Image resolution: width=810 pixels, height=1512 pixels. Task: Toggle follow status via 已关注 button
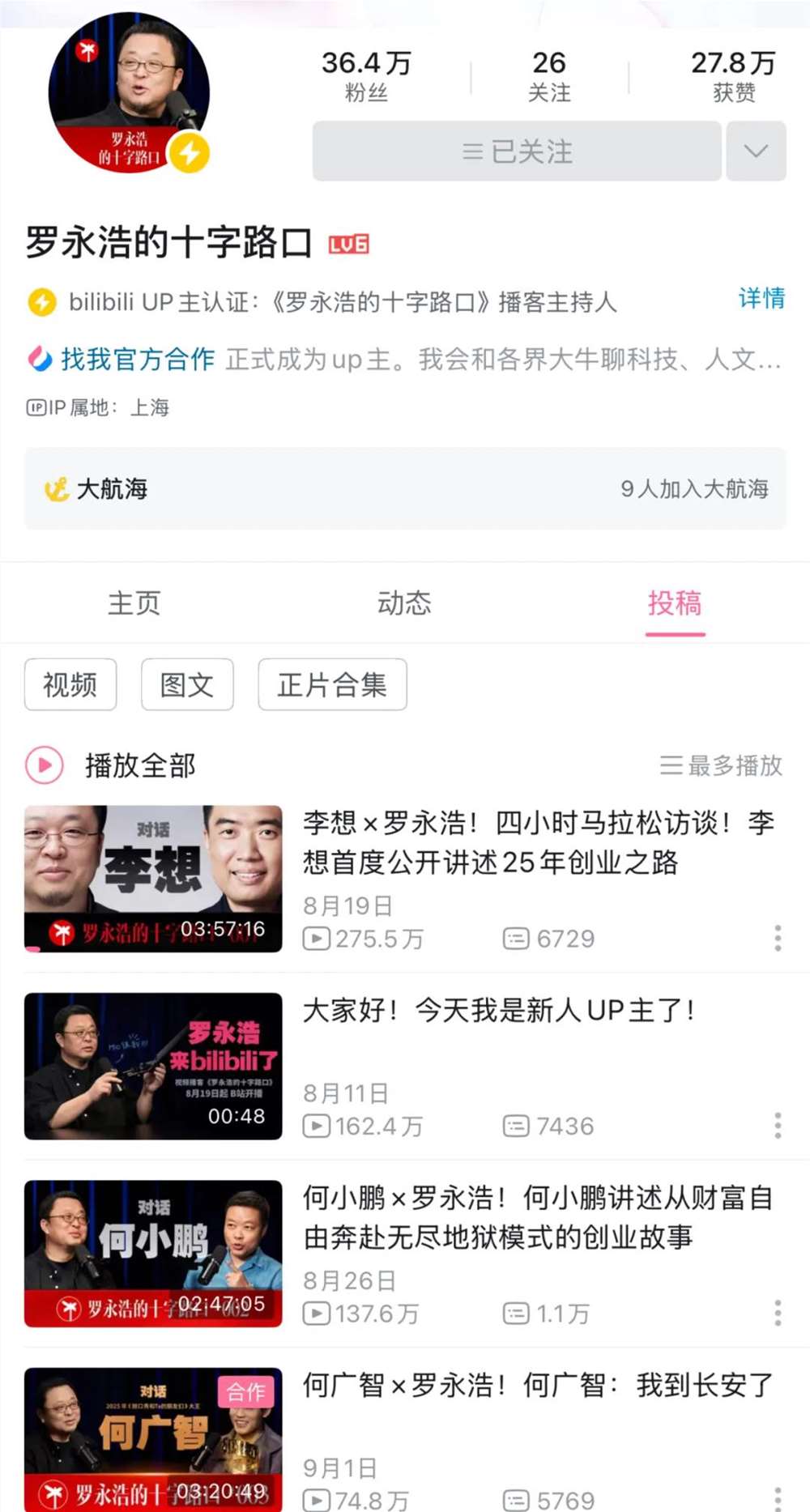(x=516, y=152)
